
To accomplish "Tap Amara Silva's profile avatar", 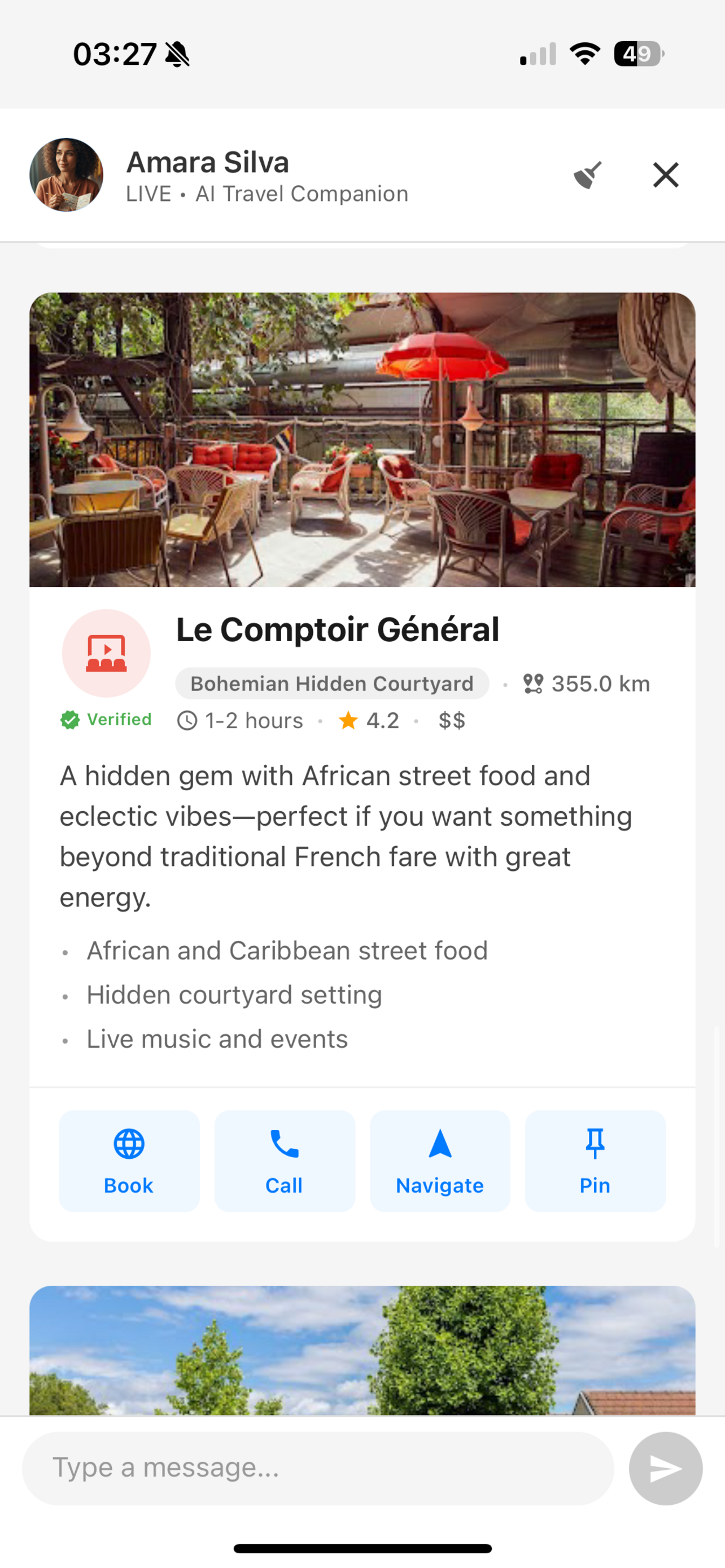I will click(x=65, y=175).
